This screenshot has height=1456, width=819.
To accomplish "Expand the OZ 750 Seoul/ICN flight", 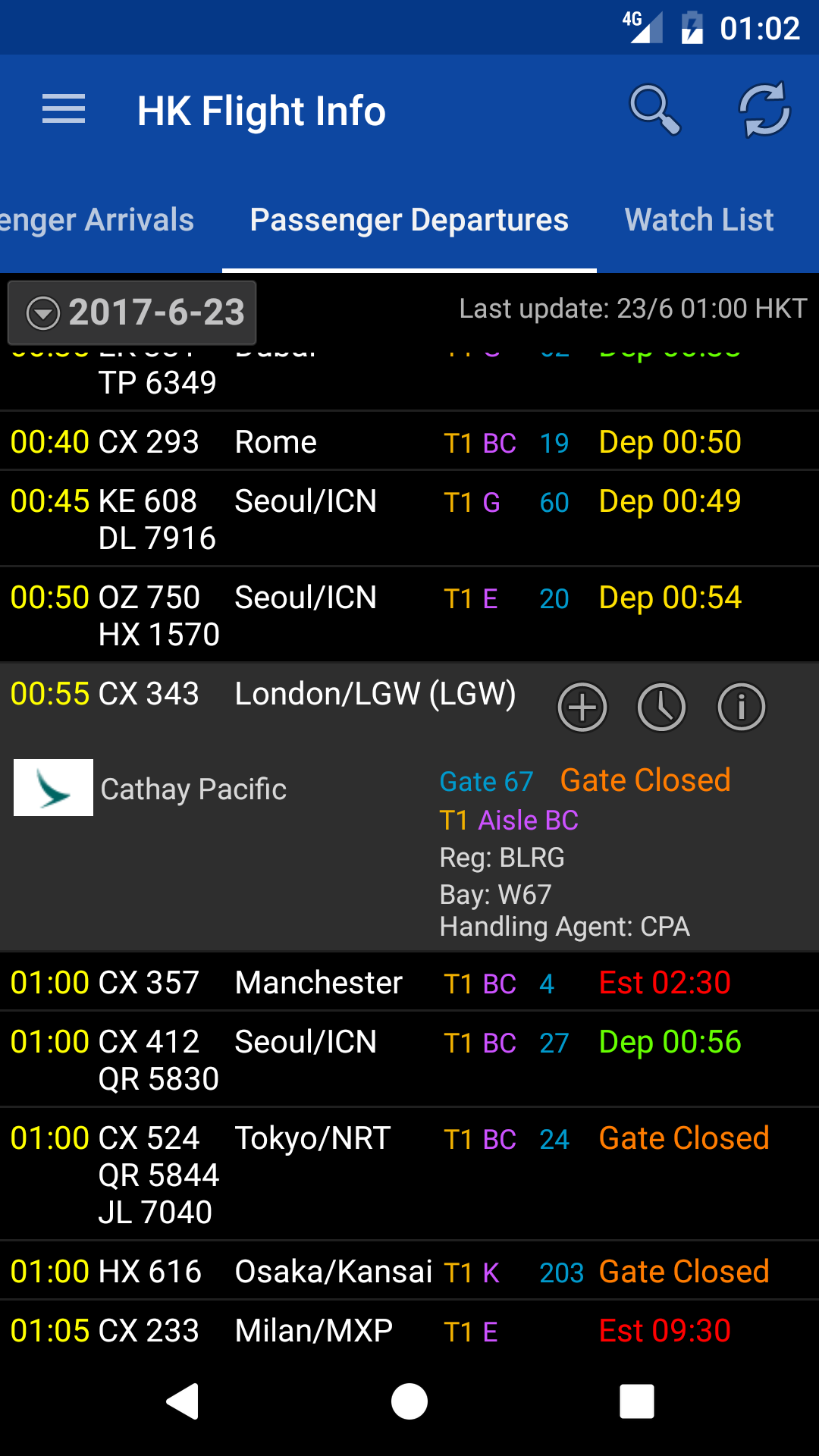I will (409, 615).
